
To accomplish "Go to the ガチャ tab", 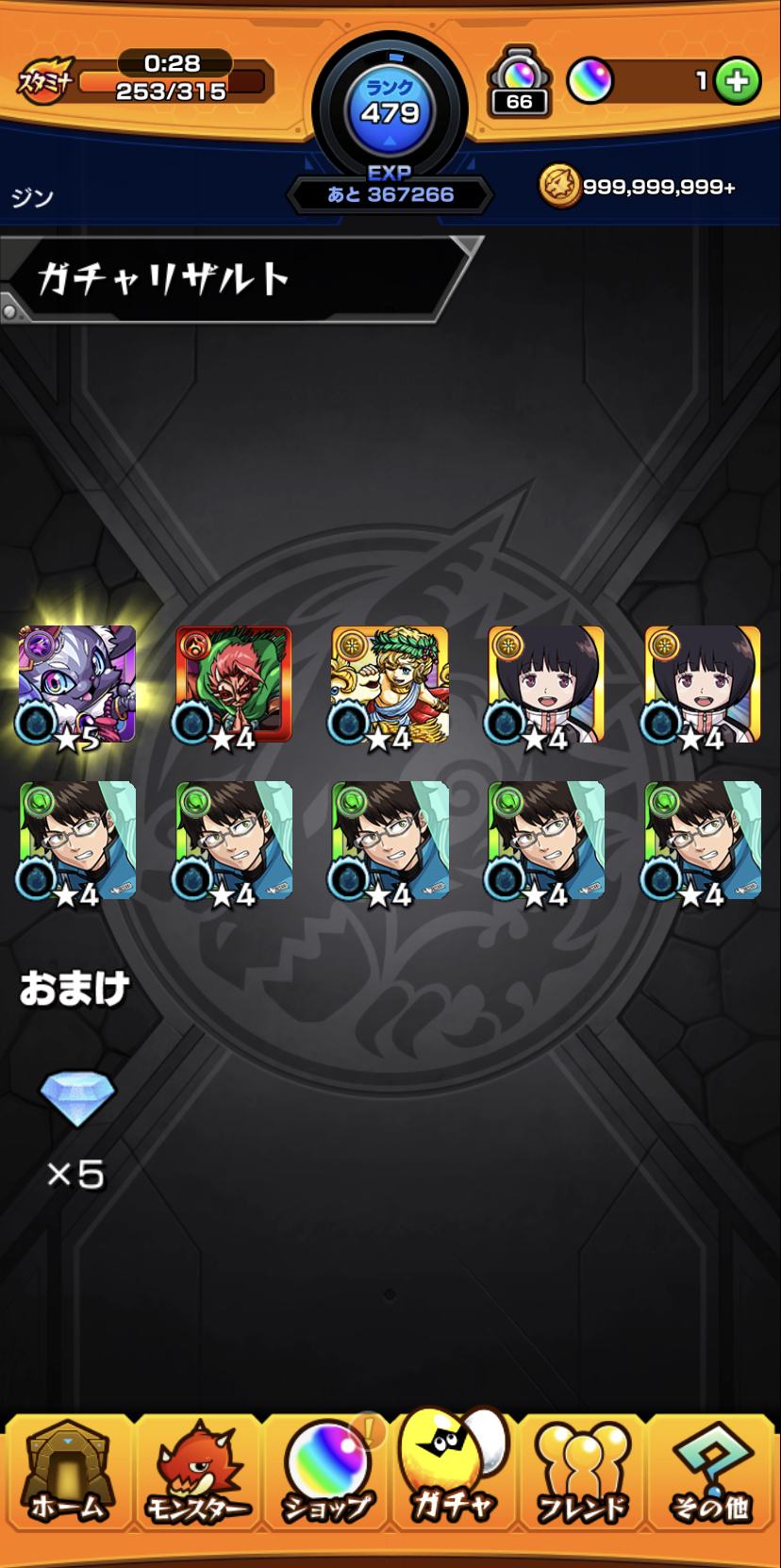I will (453, 1469).
